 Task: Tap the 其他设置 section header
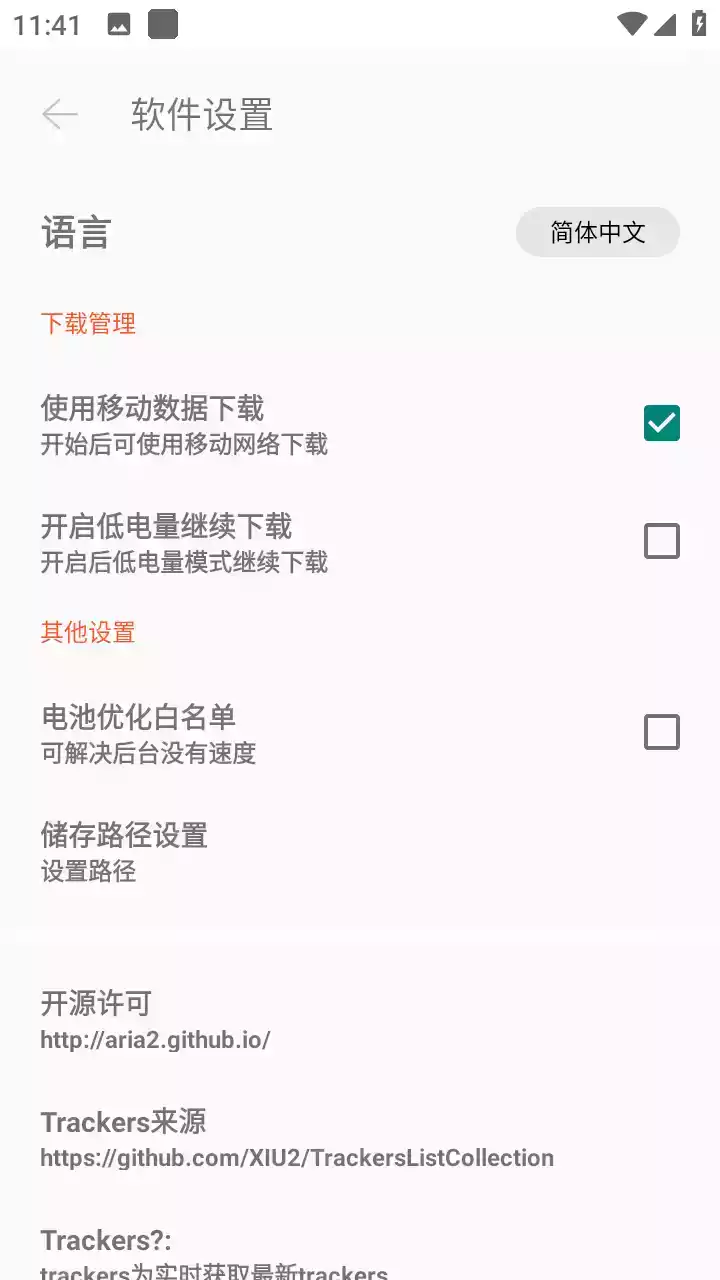88,632
